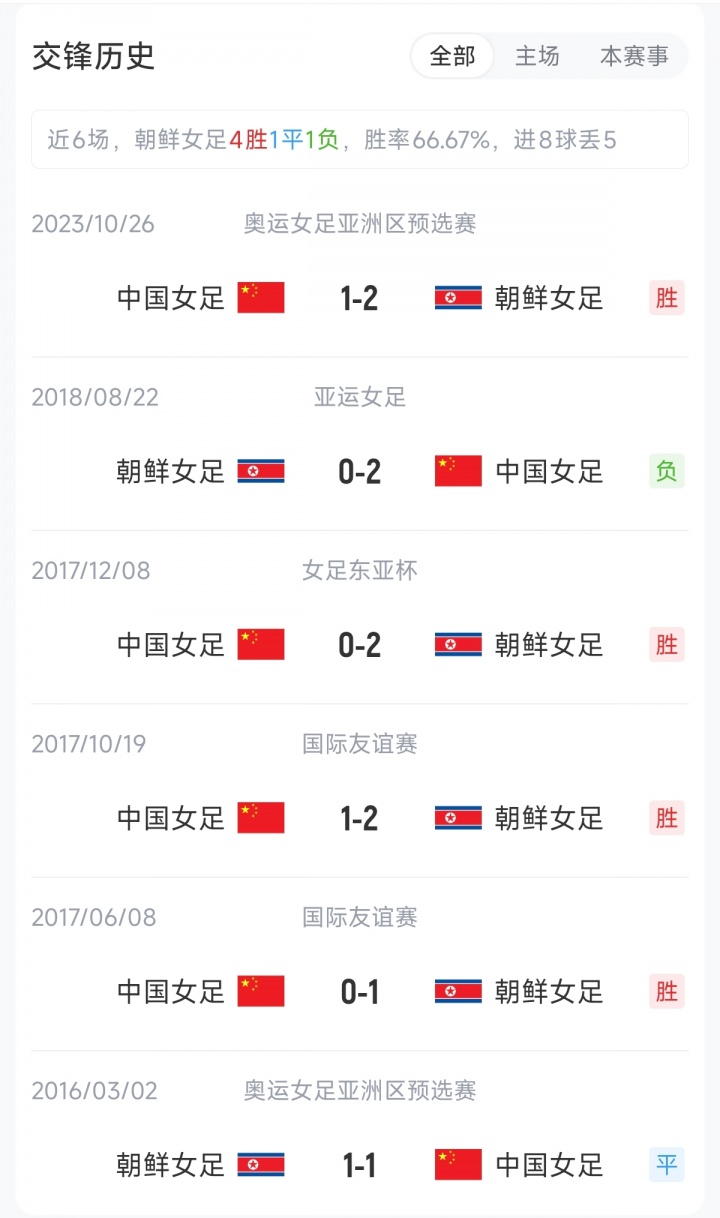The width and height of the screenshot is (720, 1218).
Task: Select the North Korea flag in the 2018/08/22 match
Action: (261, 470)
